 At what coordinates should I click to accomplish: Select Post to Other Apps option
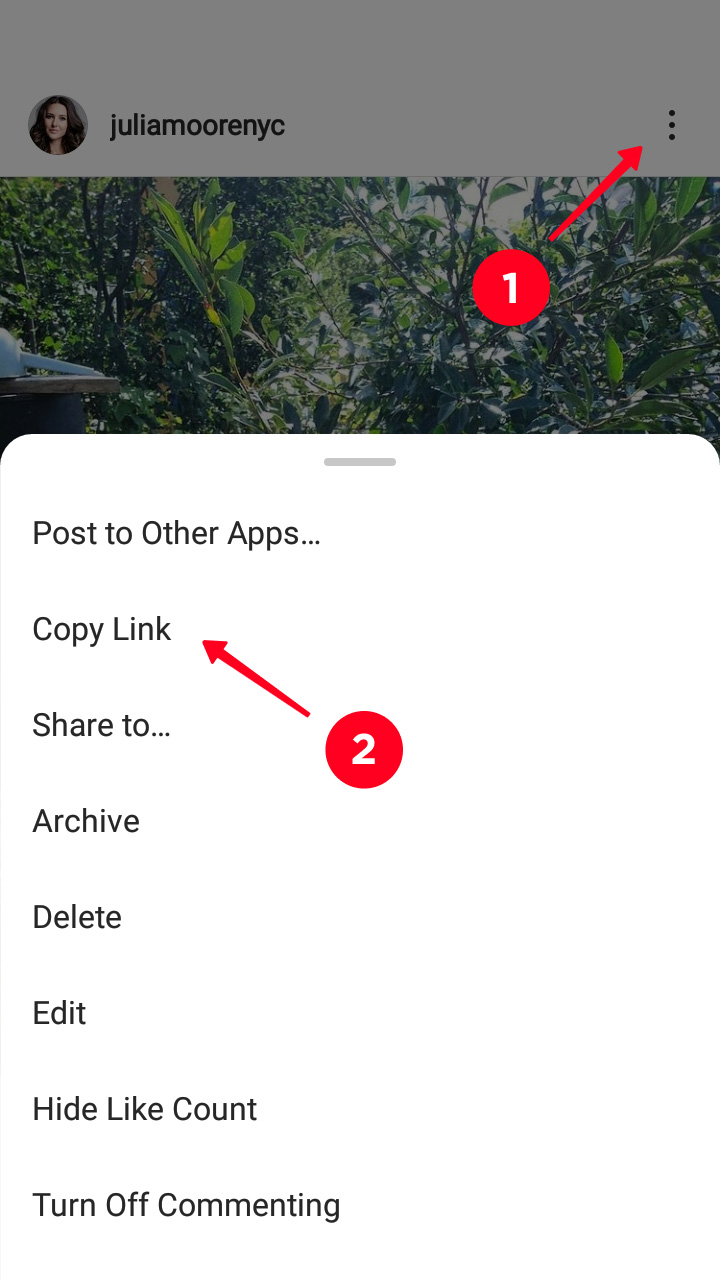176,533
